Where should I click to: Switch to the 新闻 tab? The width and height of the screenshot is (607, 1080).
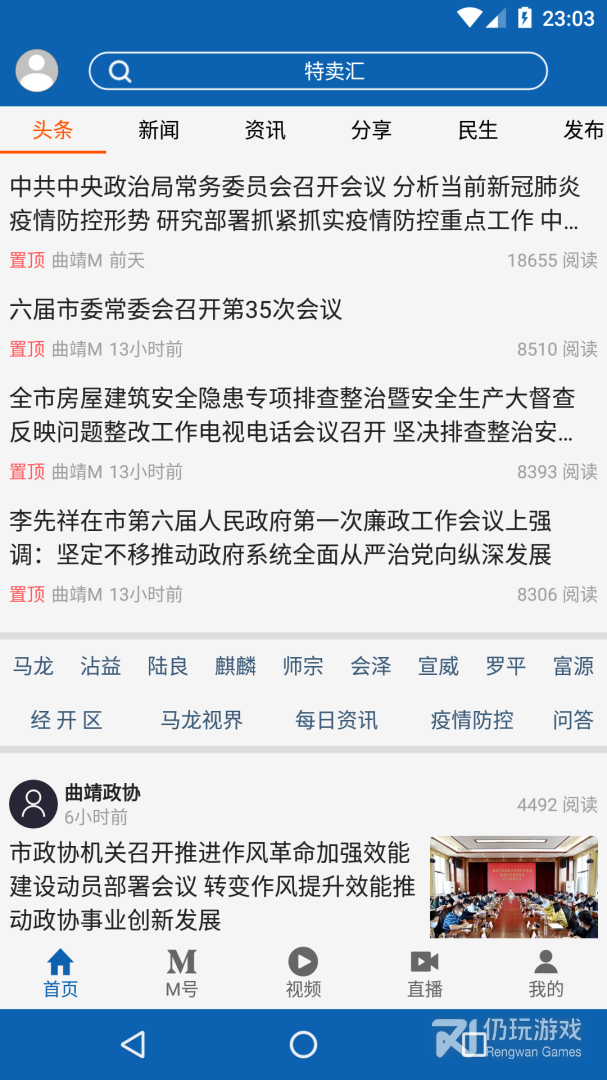pyautogui.click(x=159, y=130)
